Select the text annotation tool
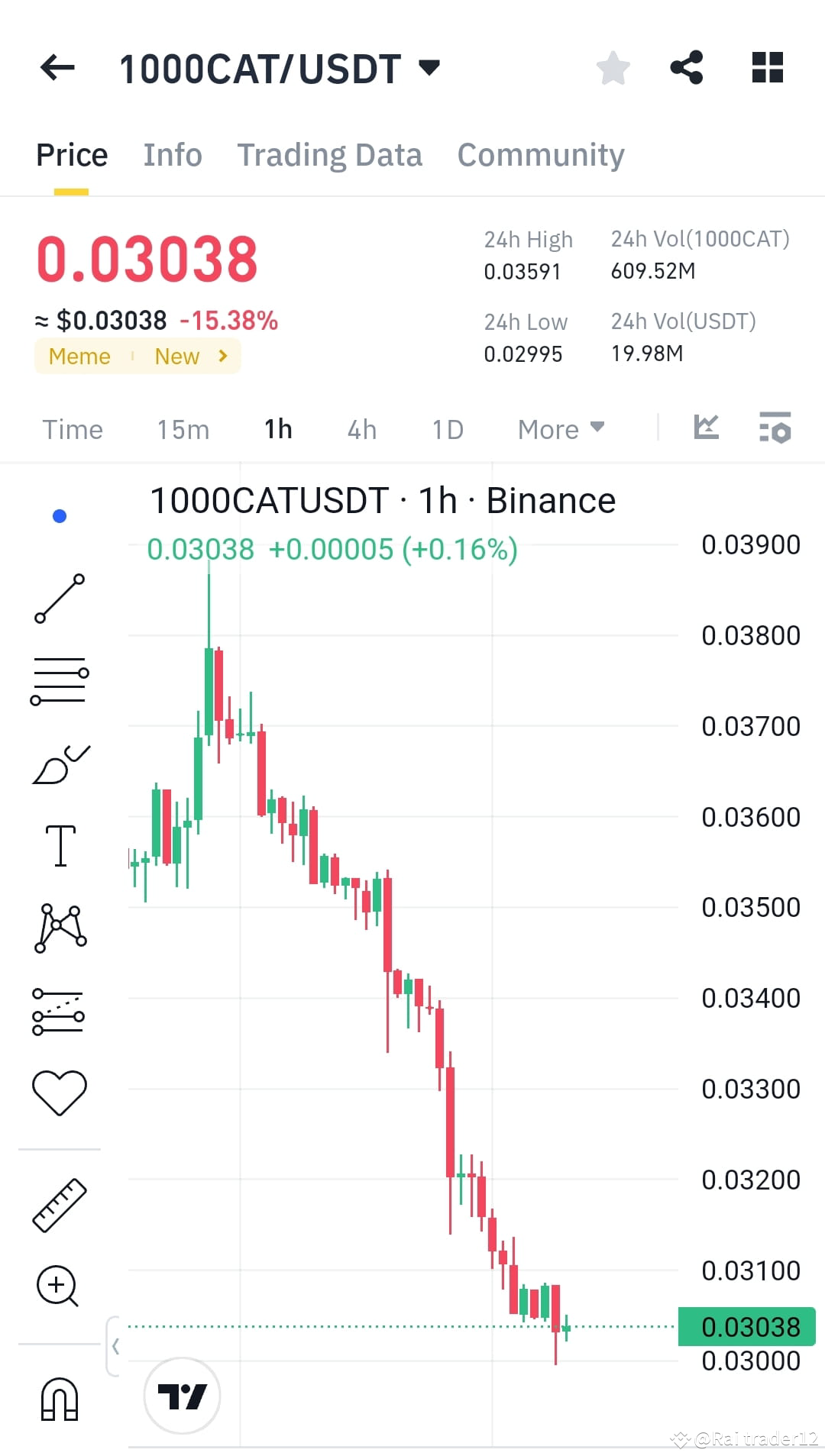The image size is (825, 1456). (x=60, y=845)
